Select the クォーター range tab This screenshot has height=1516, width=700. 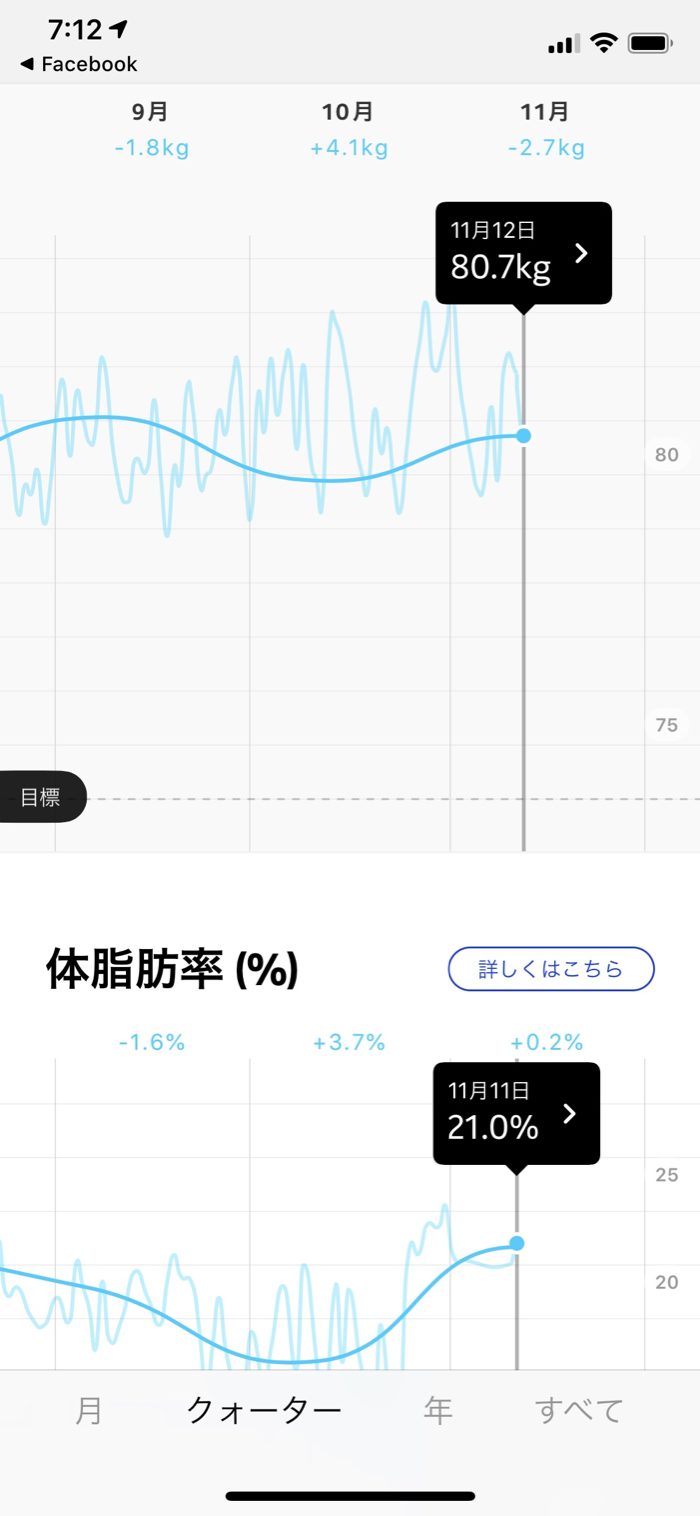pyautogui.click(x=264, y=1410)
